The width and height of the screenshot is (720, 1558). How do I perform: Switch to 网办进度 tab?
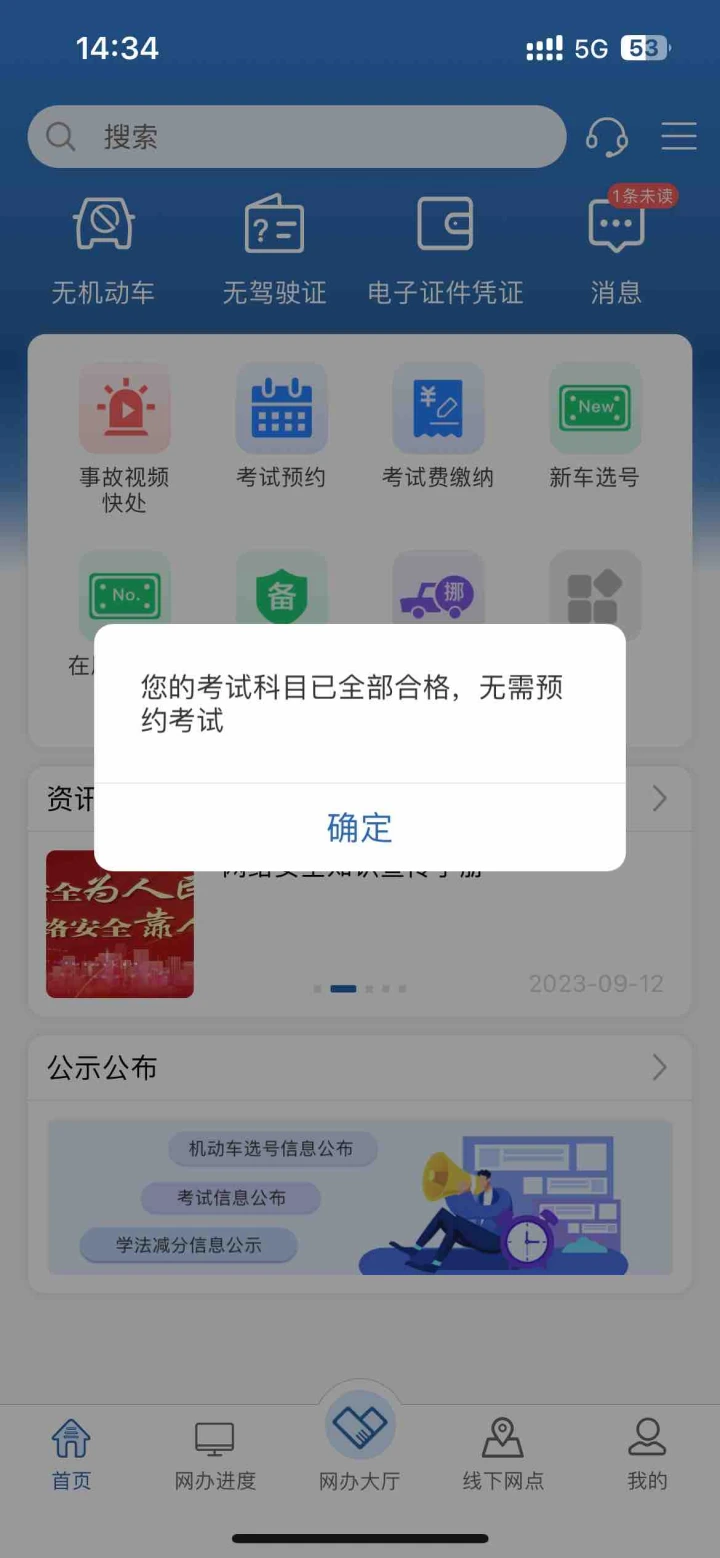(x=215, y=1456)
